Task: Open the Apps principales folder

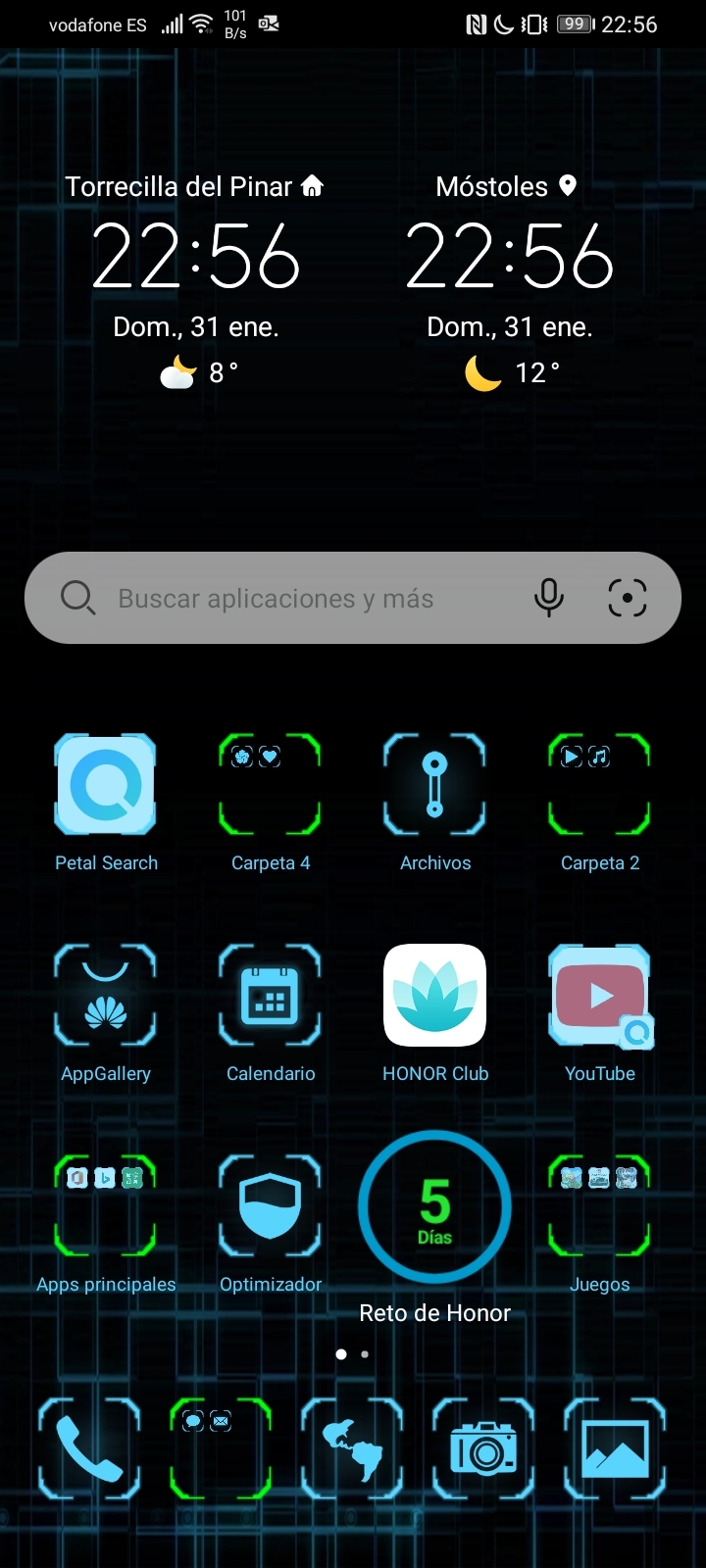Action: [x=106, y=1206]
